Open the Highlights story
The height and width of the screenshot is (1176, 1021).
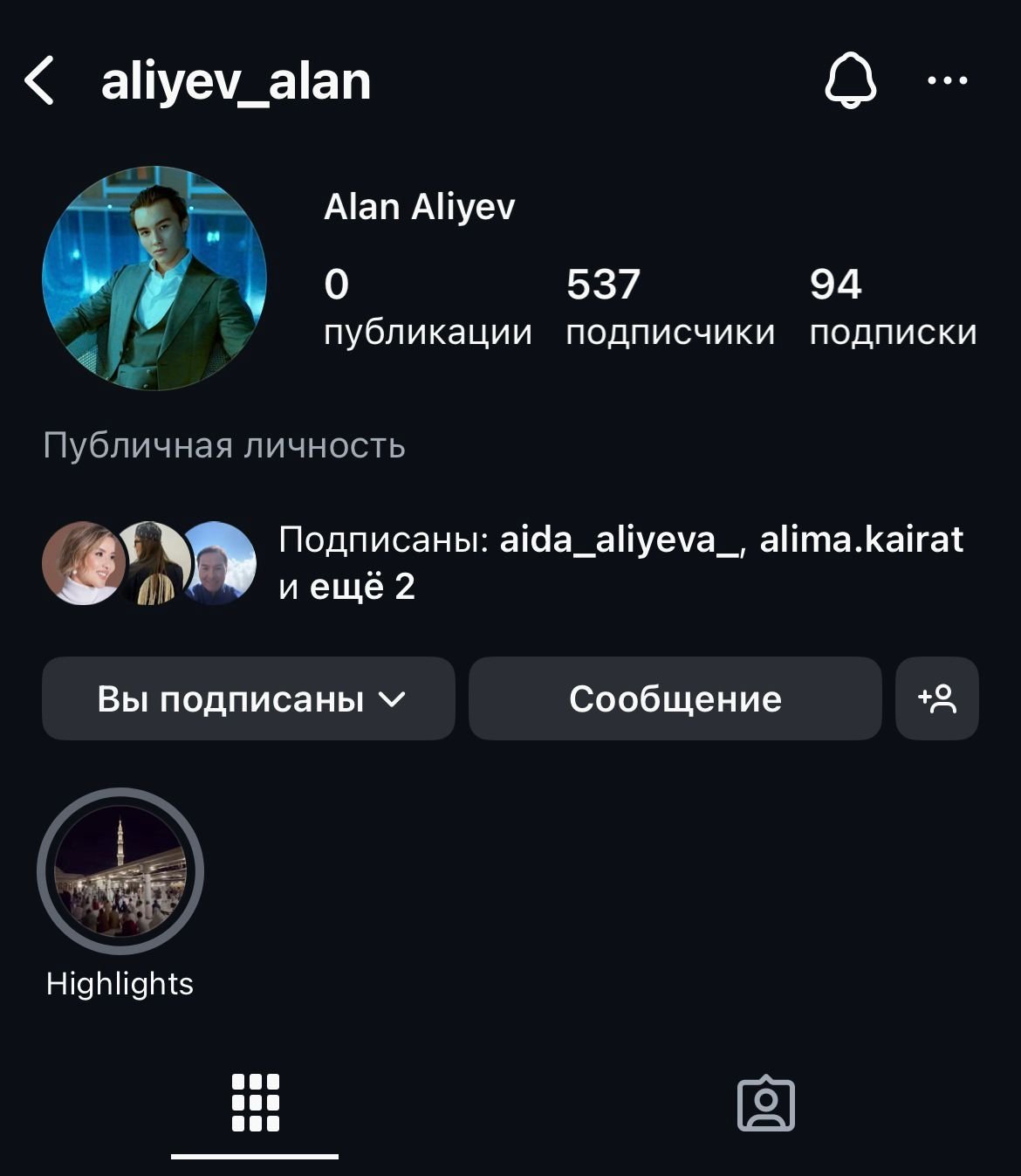(x=120, y=871)
